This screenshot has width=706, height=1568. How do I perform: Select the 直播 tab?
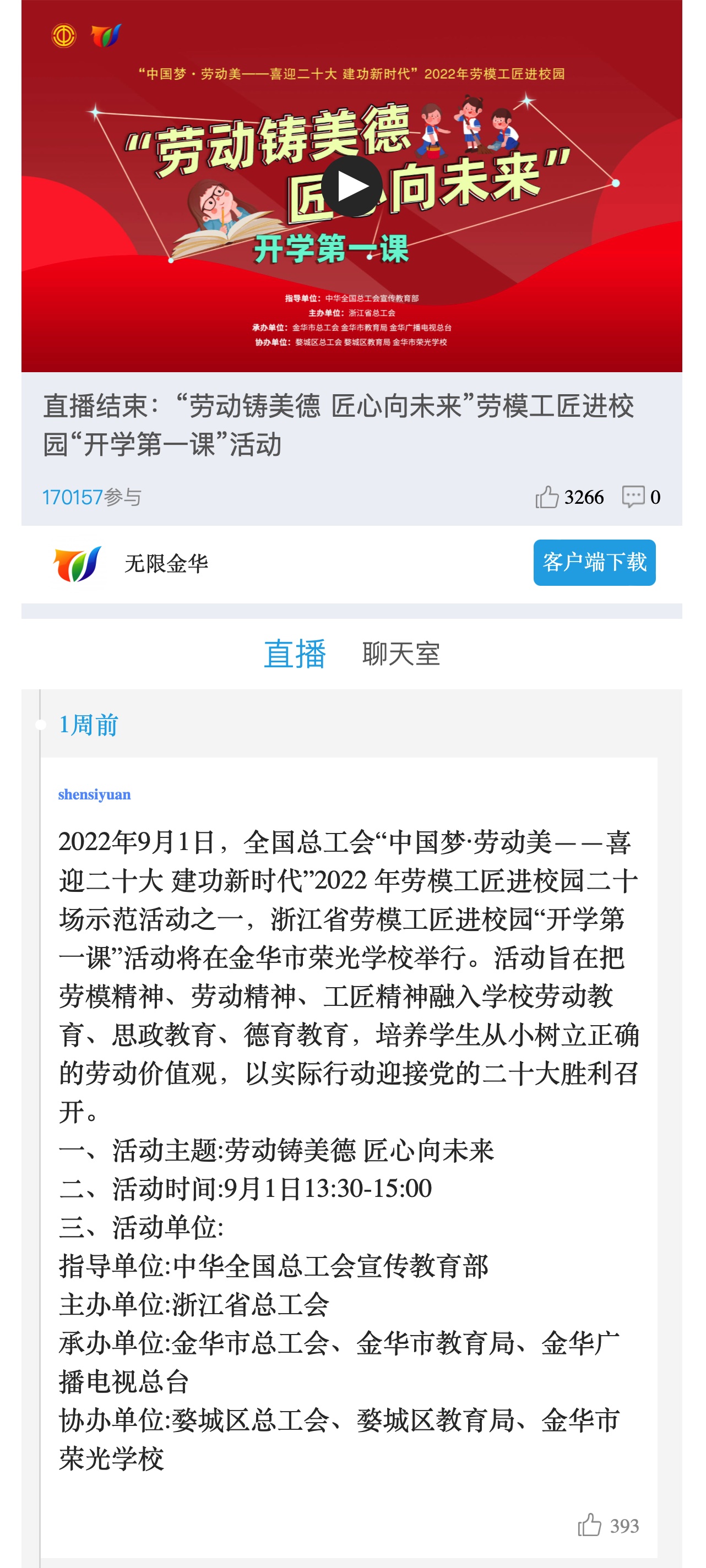point(295,655)
